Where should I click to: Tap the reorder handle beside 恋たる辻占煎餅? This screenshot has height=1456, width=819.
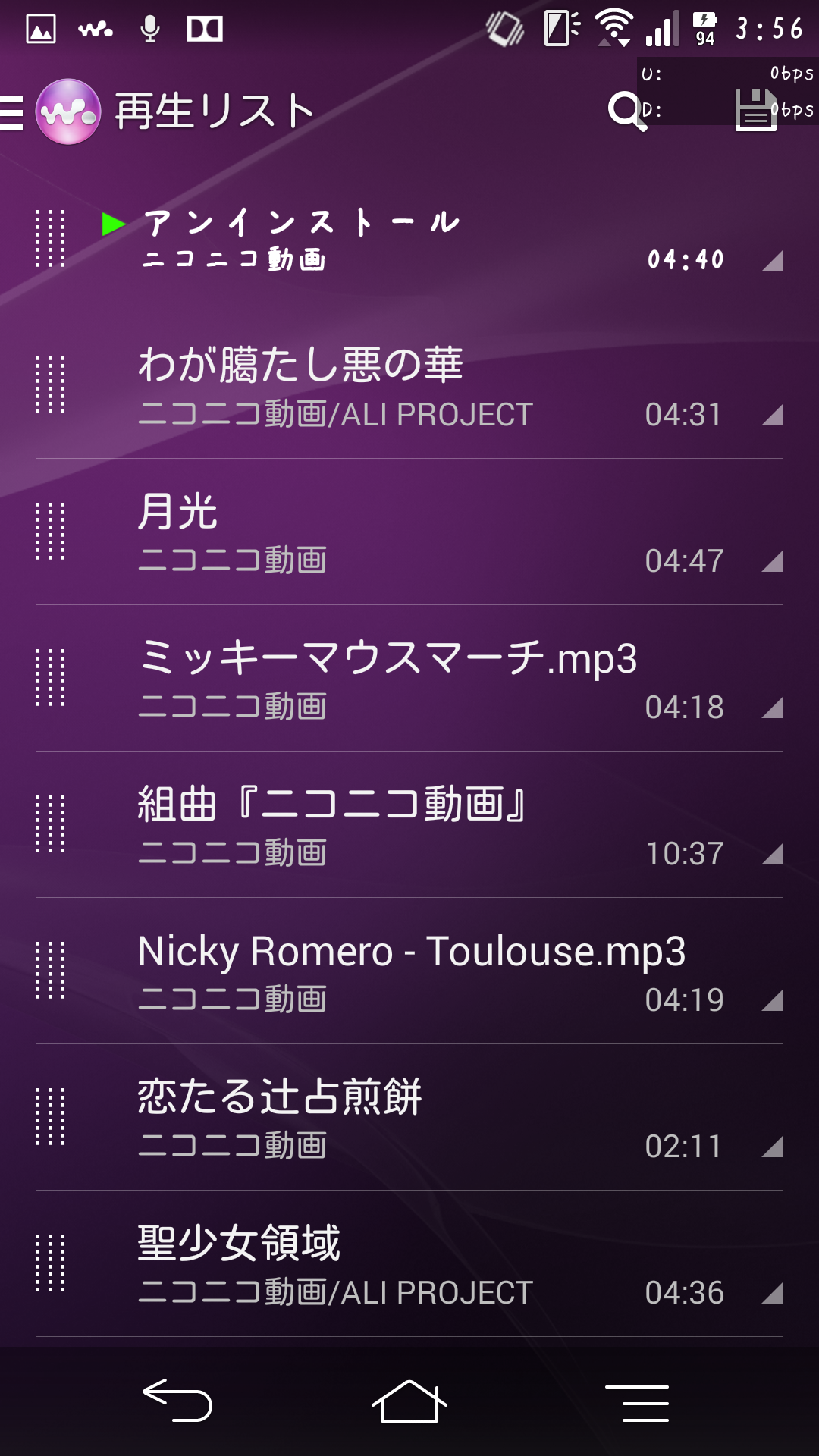[x=50, y=1116]
